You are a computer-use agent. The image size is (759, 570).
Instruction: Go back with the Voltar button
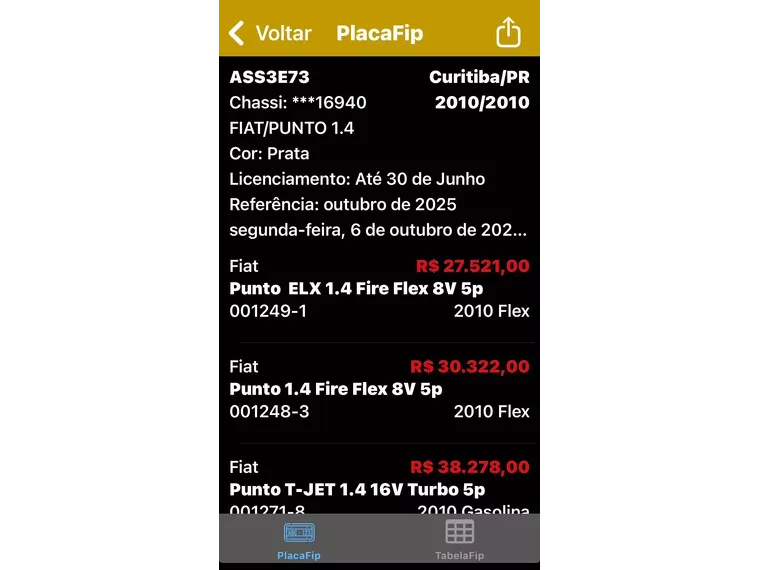coord(270,33)
